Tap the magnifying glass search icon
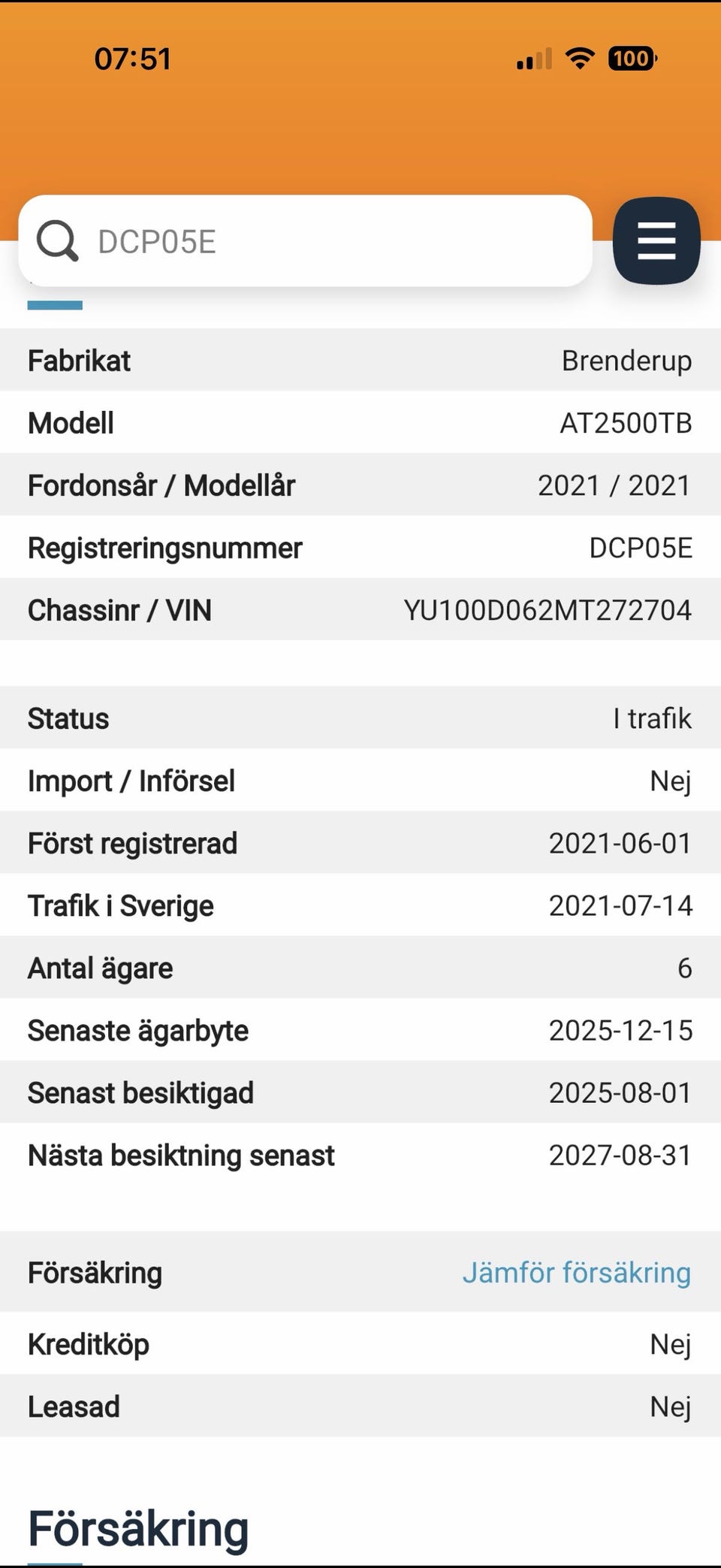Screen dimensions: 721x1568 [x=58, y=241]
